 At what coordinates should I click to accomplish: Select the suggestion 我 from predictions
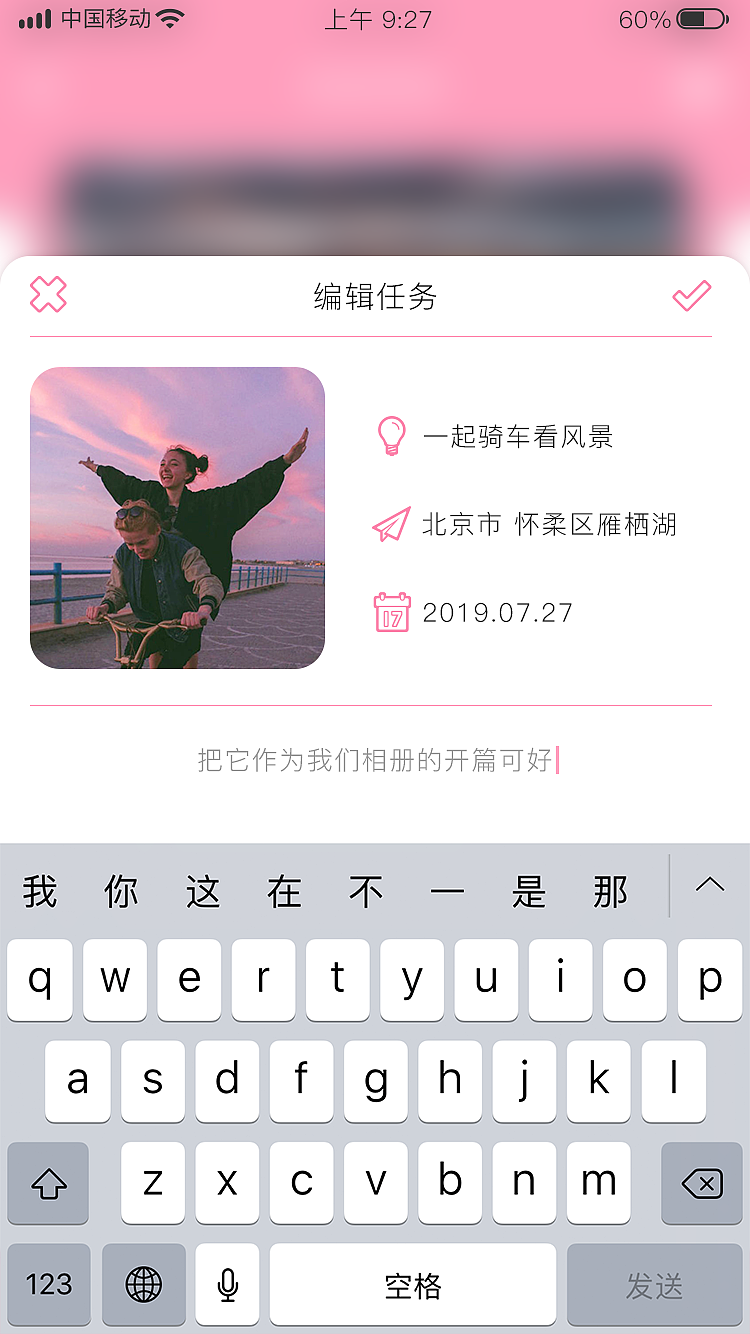click(38, 892)
